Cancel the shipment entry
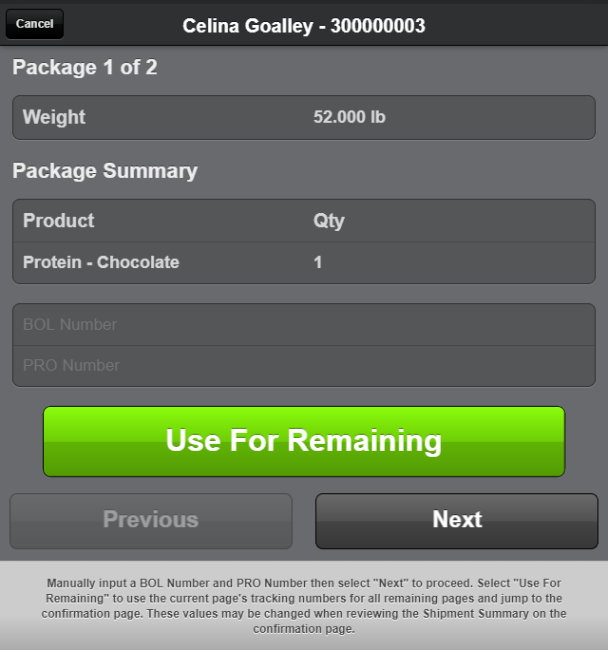The height and width of the screenshot is (650, 608). click(35, 23)
